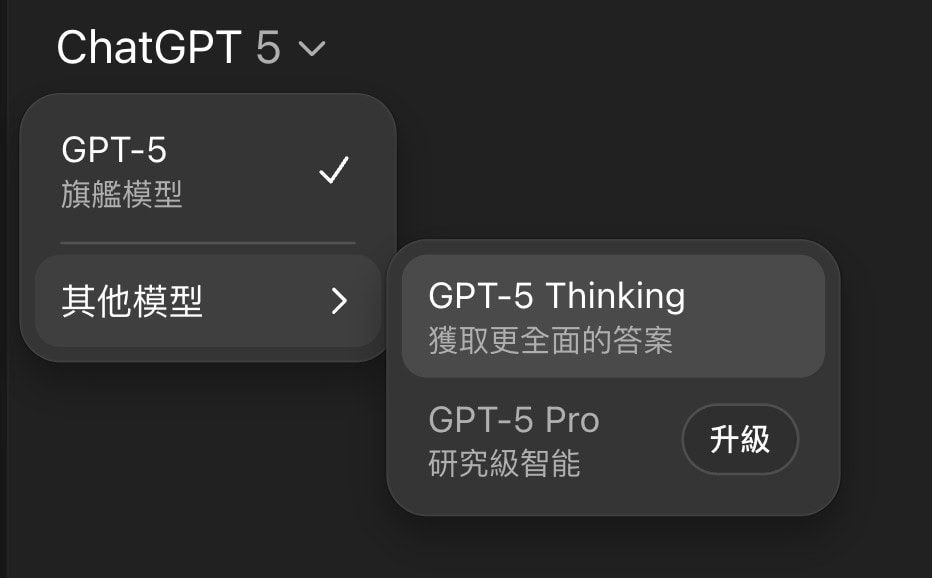
Task: Tap the 升級 button for GPT-5 Pro
Action: pos(739,439)
